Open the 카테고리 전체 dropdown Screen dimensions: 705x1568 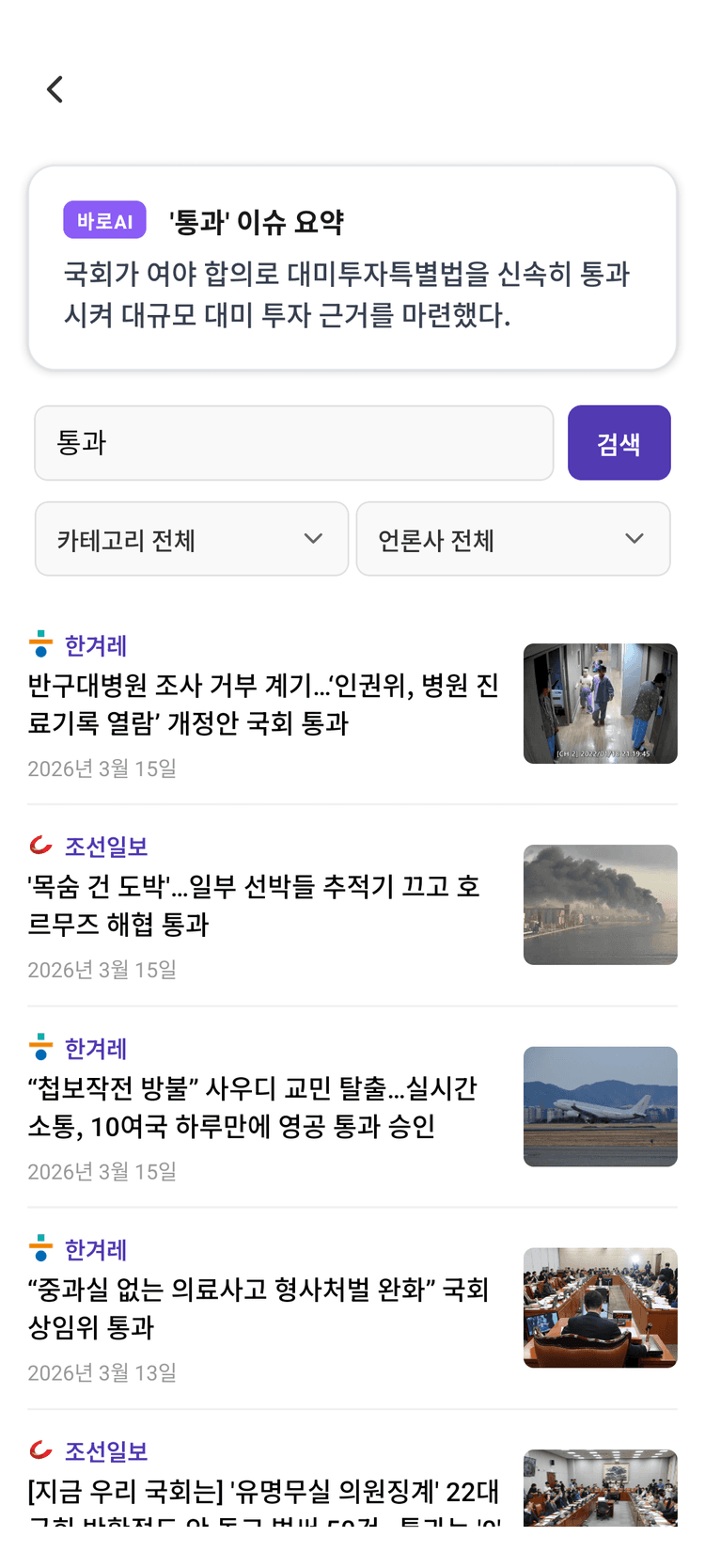(x=191, y=538)
